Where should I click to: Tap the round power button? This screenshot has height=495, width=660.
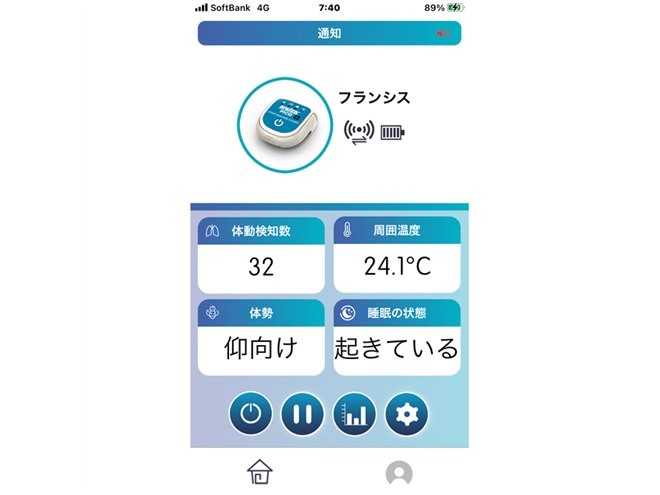[250, 413]
